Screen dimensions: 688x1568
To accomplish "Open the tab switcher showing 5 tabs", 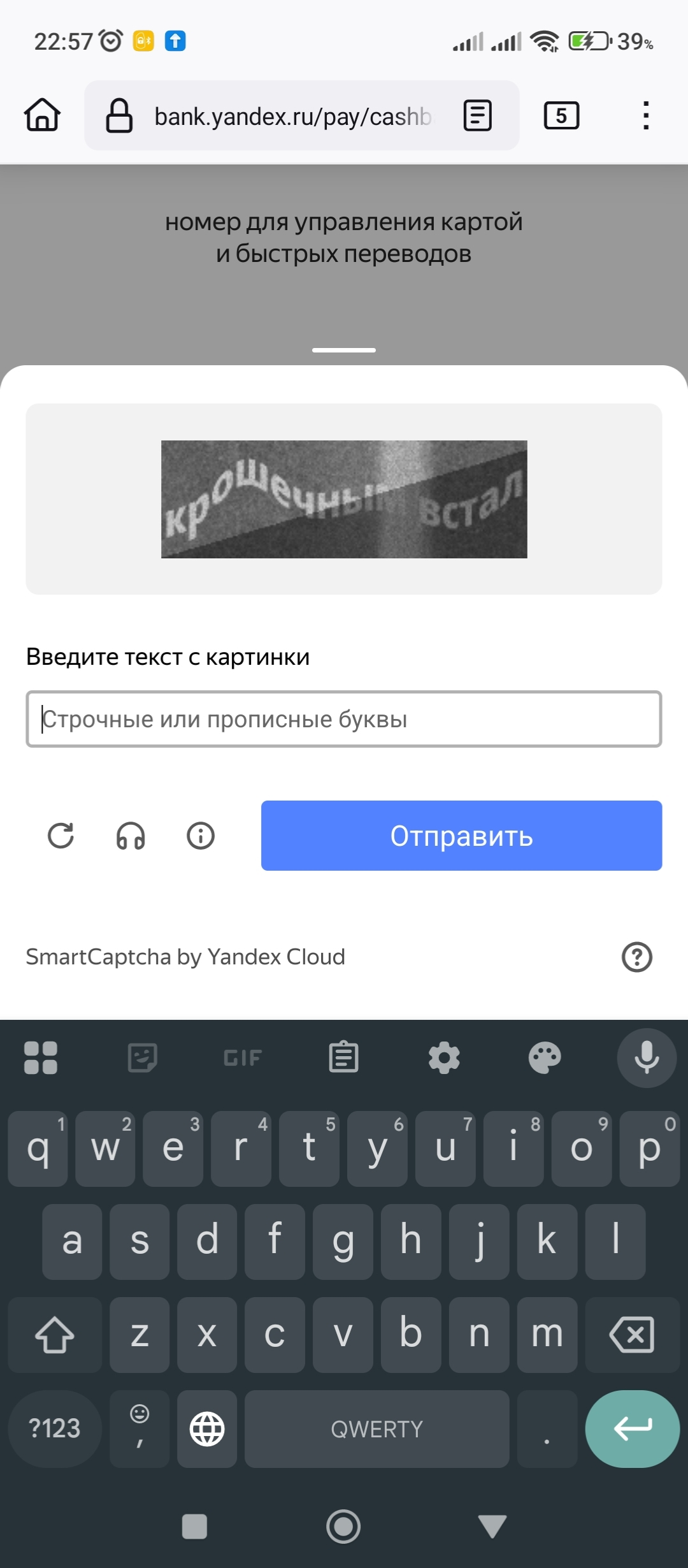I will [561, 116].
